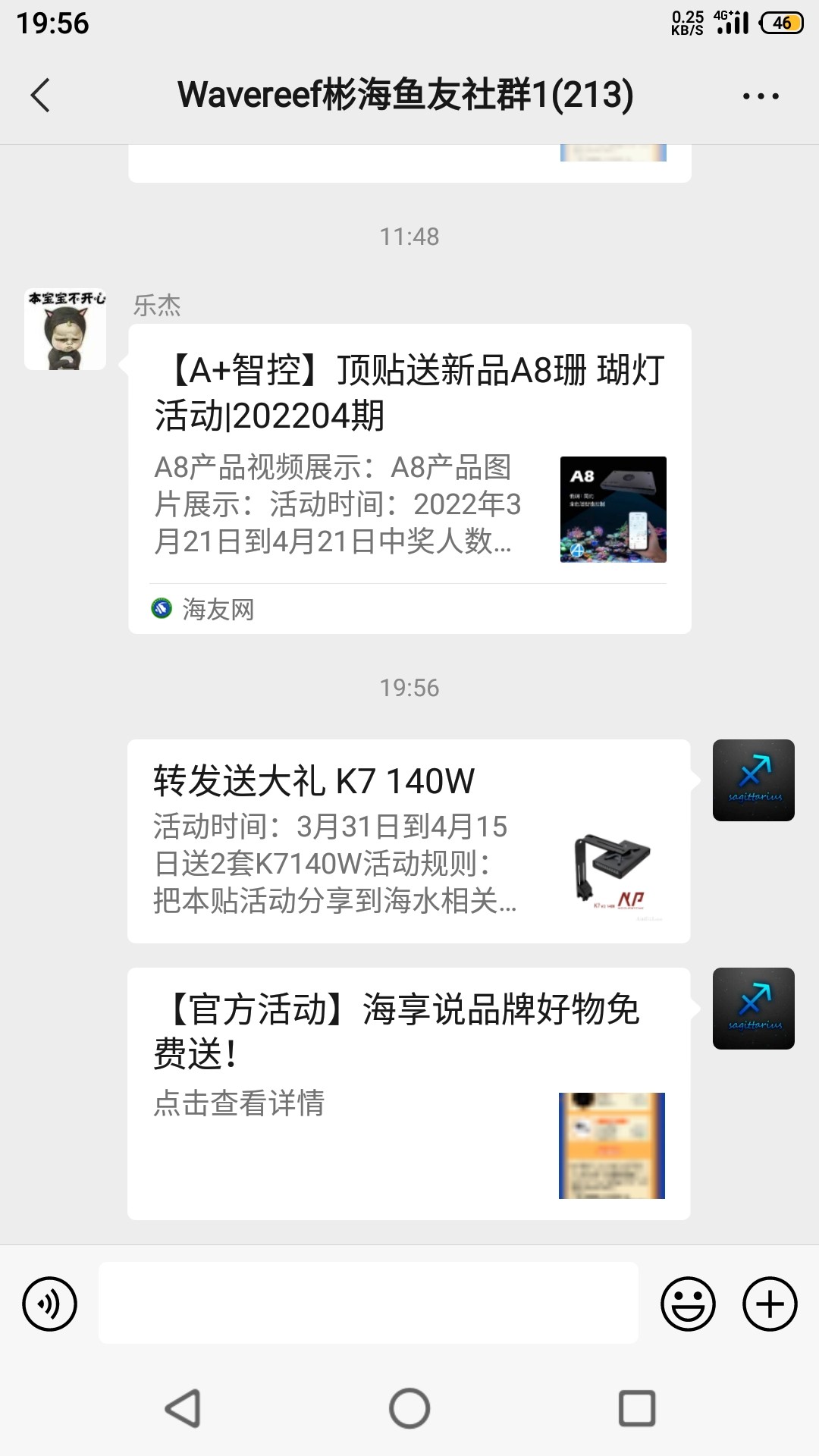Tap the sagittarius avatar beside K7 140W message
The image size is (819, 1456).
[x=753, y=780]
